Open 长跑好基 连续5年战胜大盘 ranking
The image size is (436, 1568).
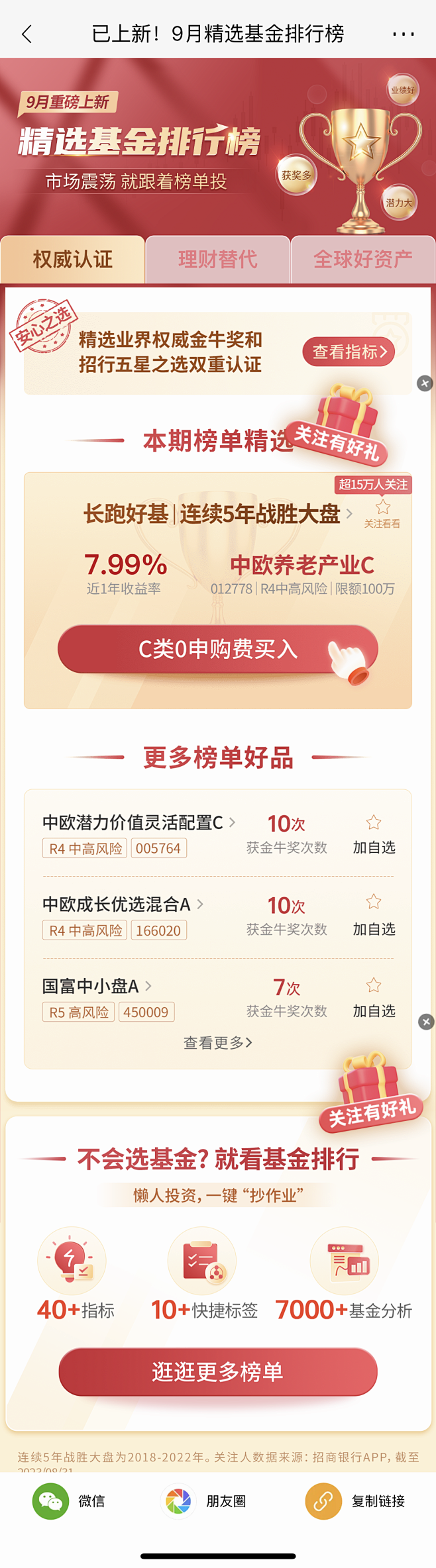pyautogui.click(x=217, y=514)
